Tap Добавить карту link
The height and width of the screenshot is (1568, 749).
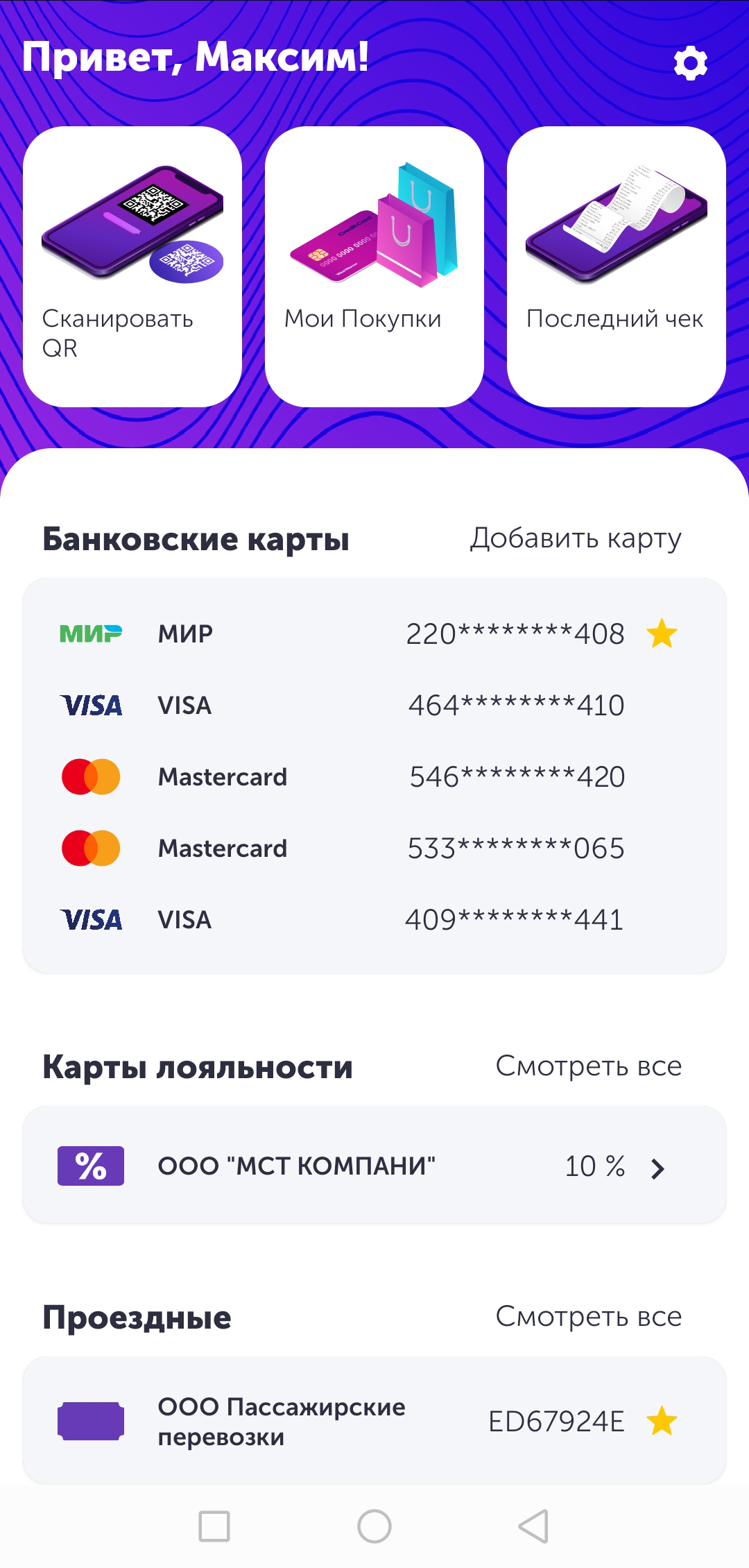coord(576,539)
